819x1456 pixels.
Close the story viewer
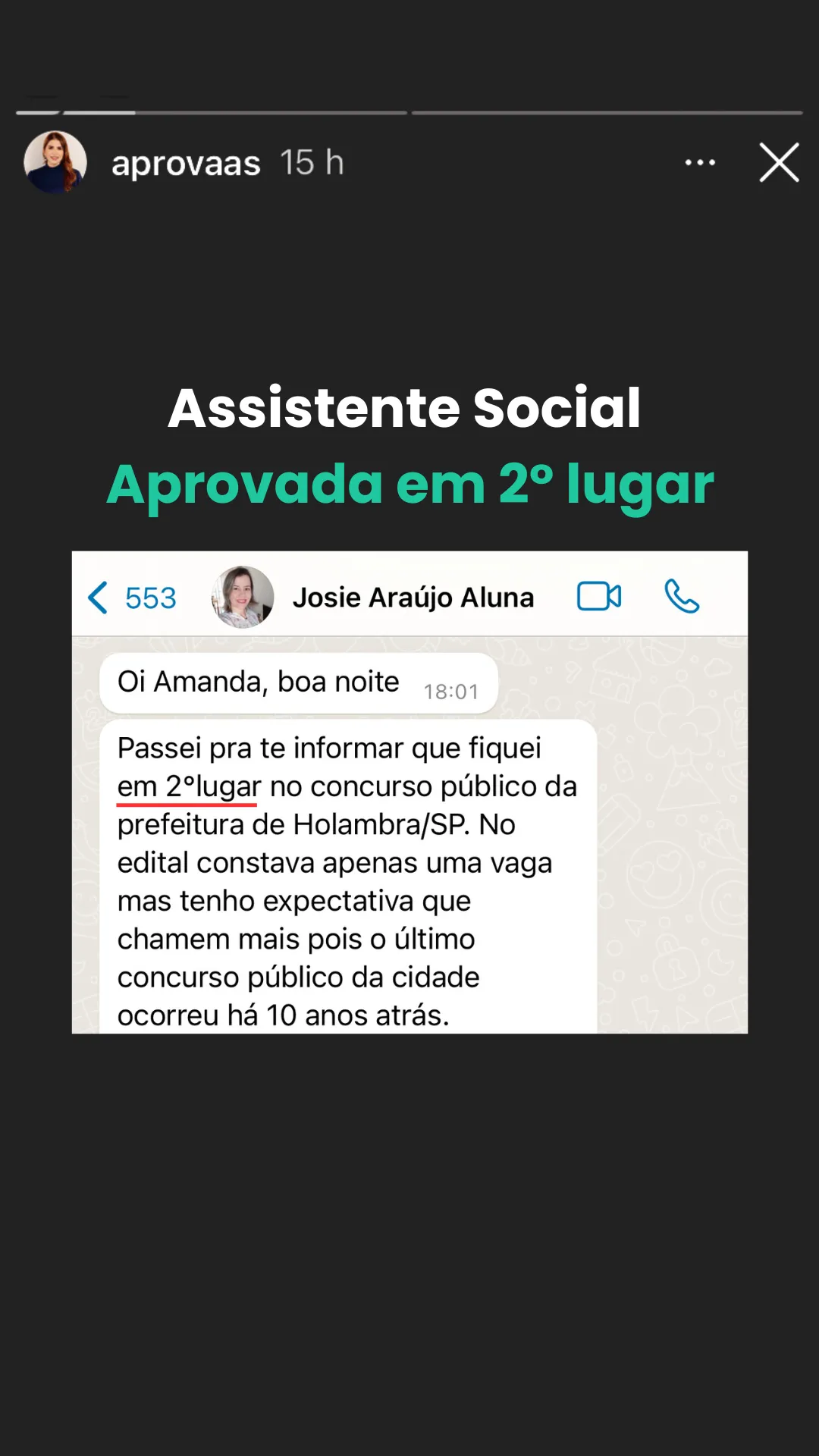(x=779, y=162)
